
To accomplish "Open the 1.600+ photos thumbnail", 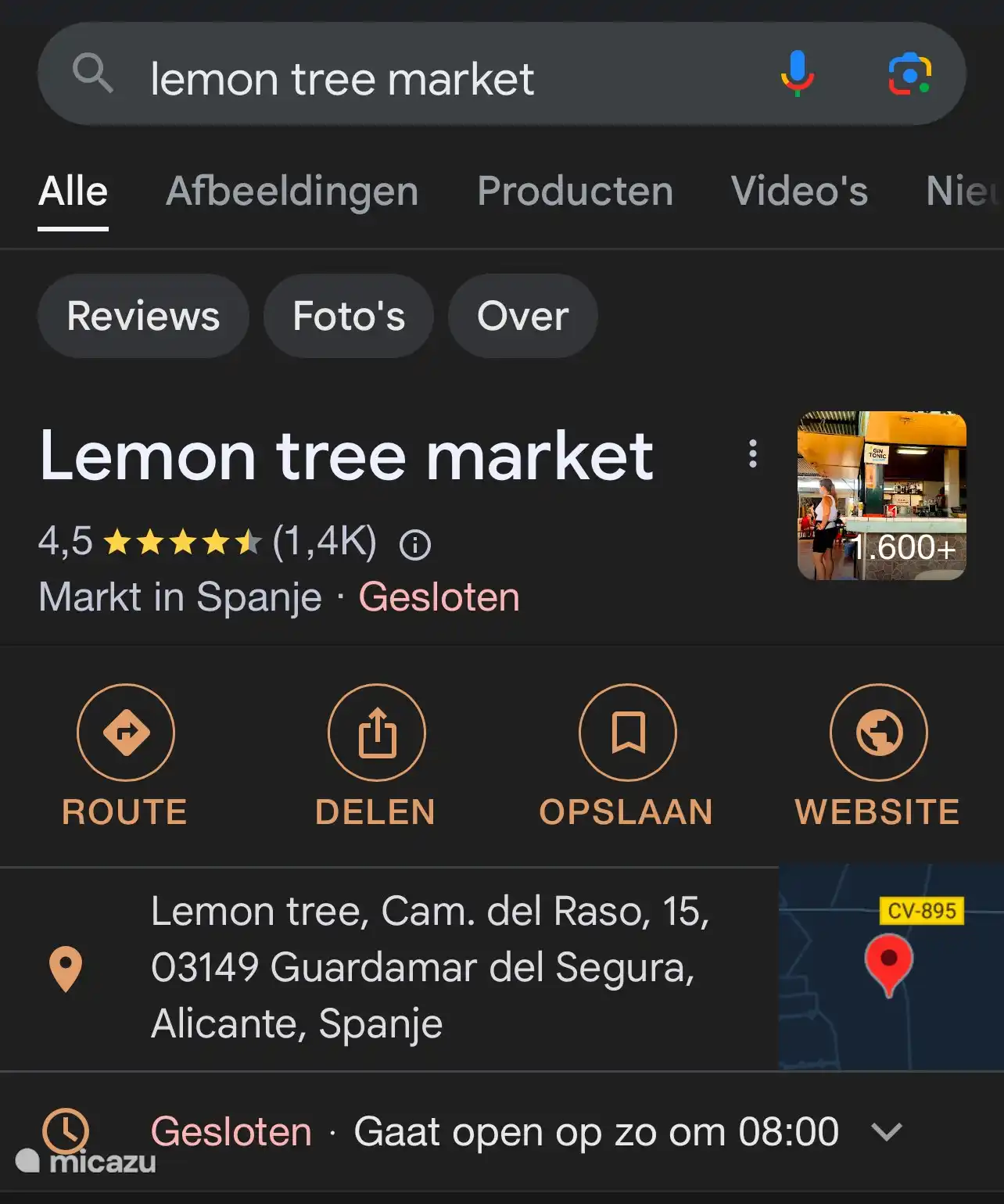I will 881,496.
